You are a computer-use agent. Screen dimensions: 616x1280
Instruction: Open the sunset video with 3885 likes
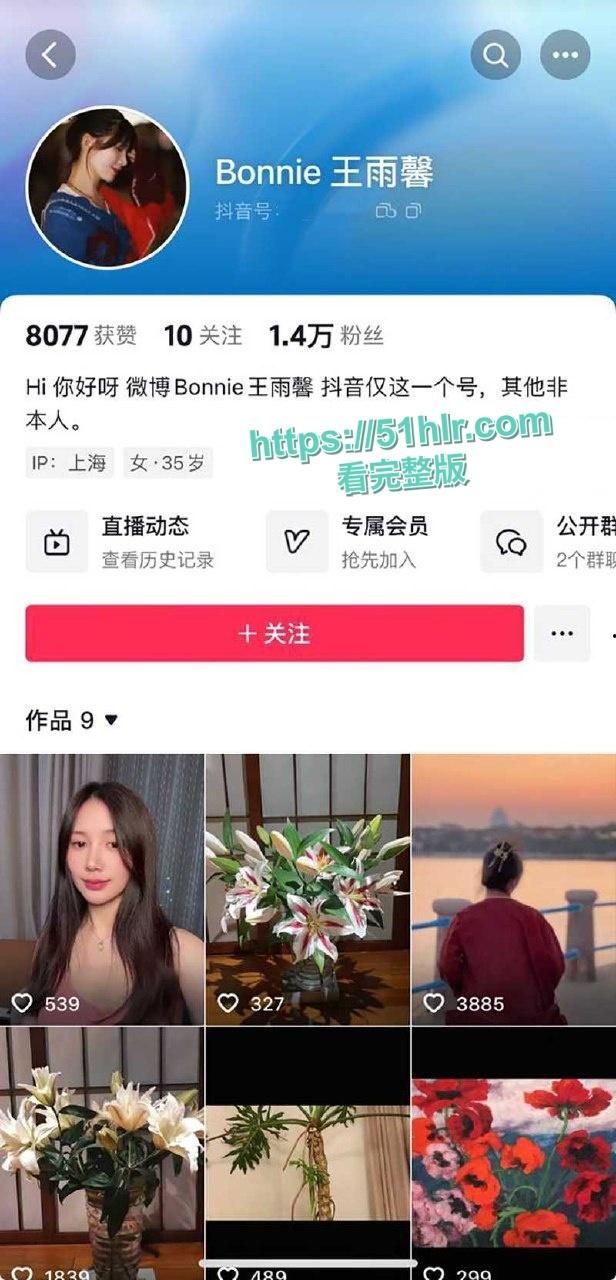tap(514, 889)
